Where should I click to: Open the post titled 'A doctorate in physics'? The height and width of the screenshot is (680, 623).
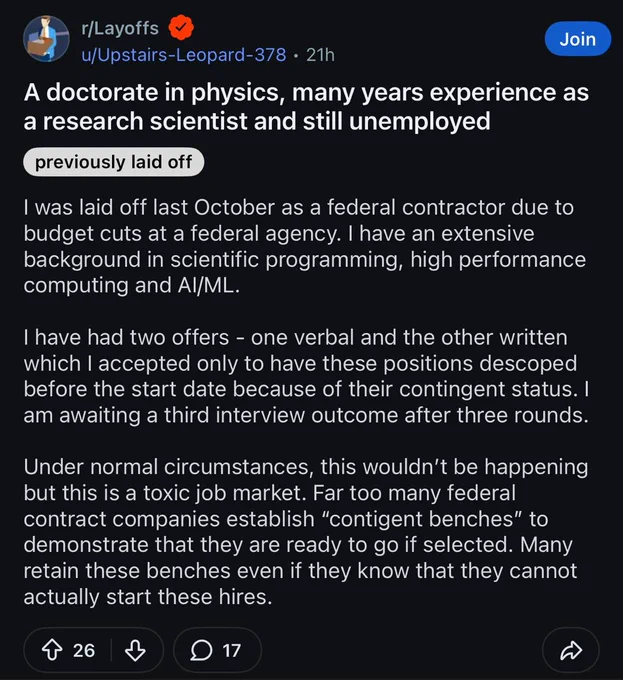pyautogui.click(x=306, y=106)
